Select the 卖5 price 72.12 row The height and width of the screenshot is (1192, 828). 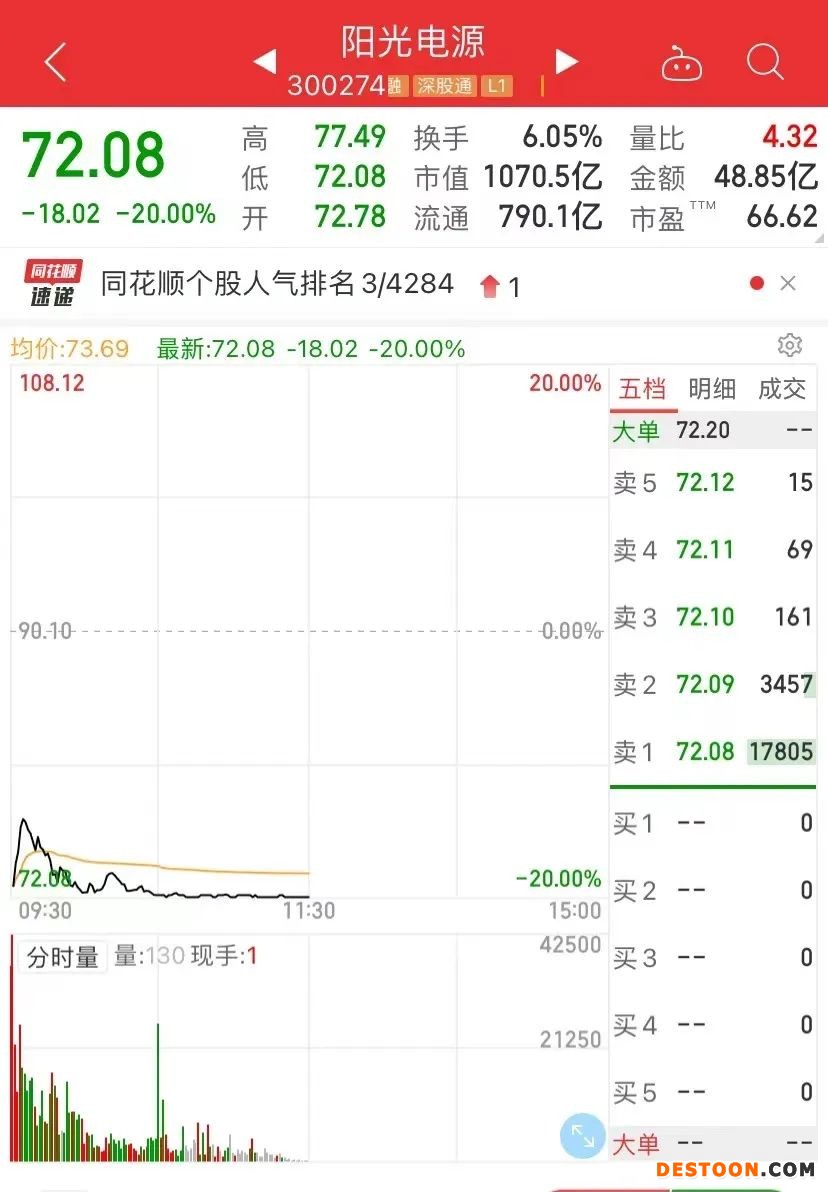coord(713,483)
